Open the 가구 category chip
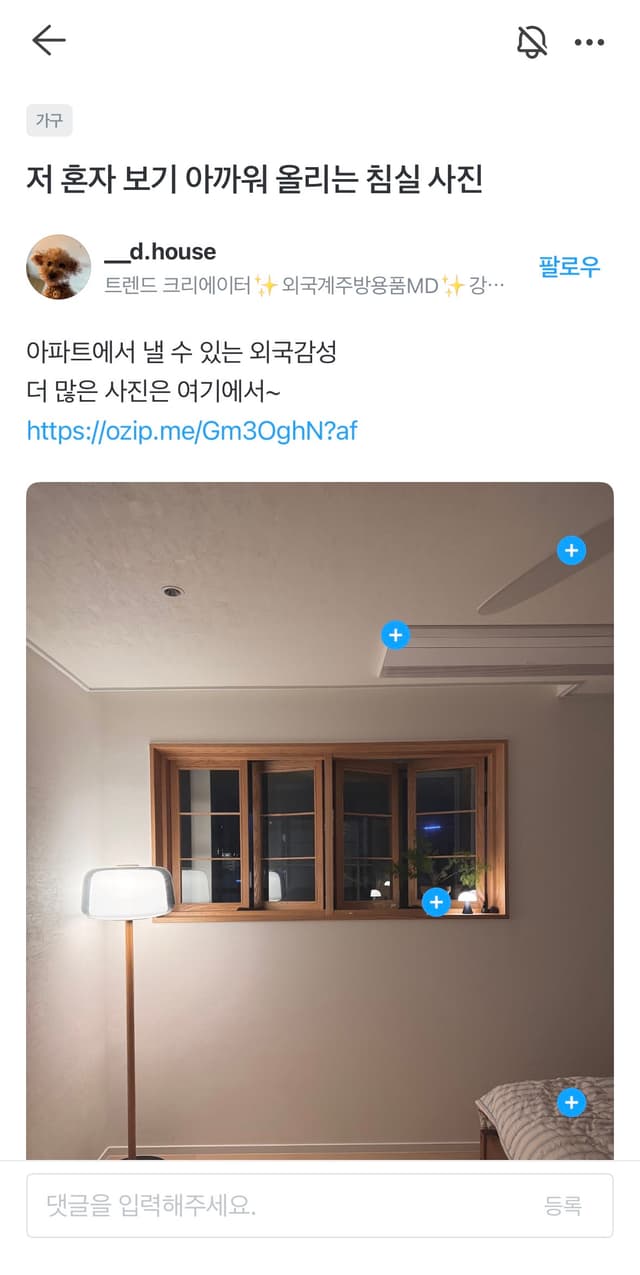This screenshot has width=640, height=1275. pyautogui.click(x=49, y=120)
